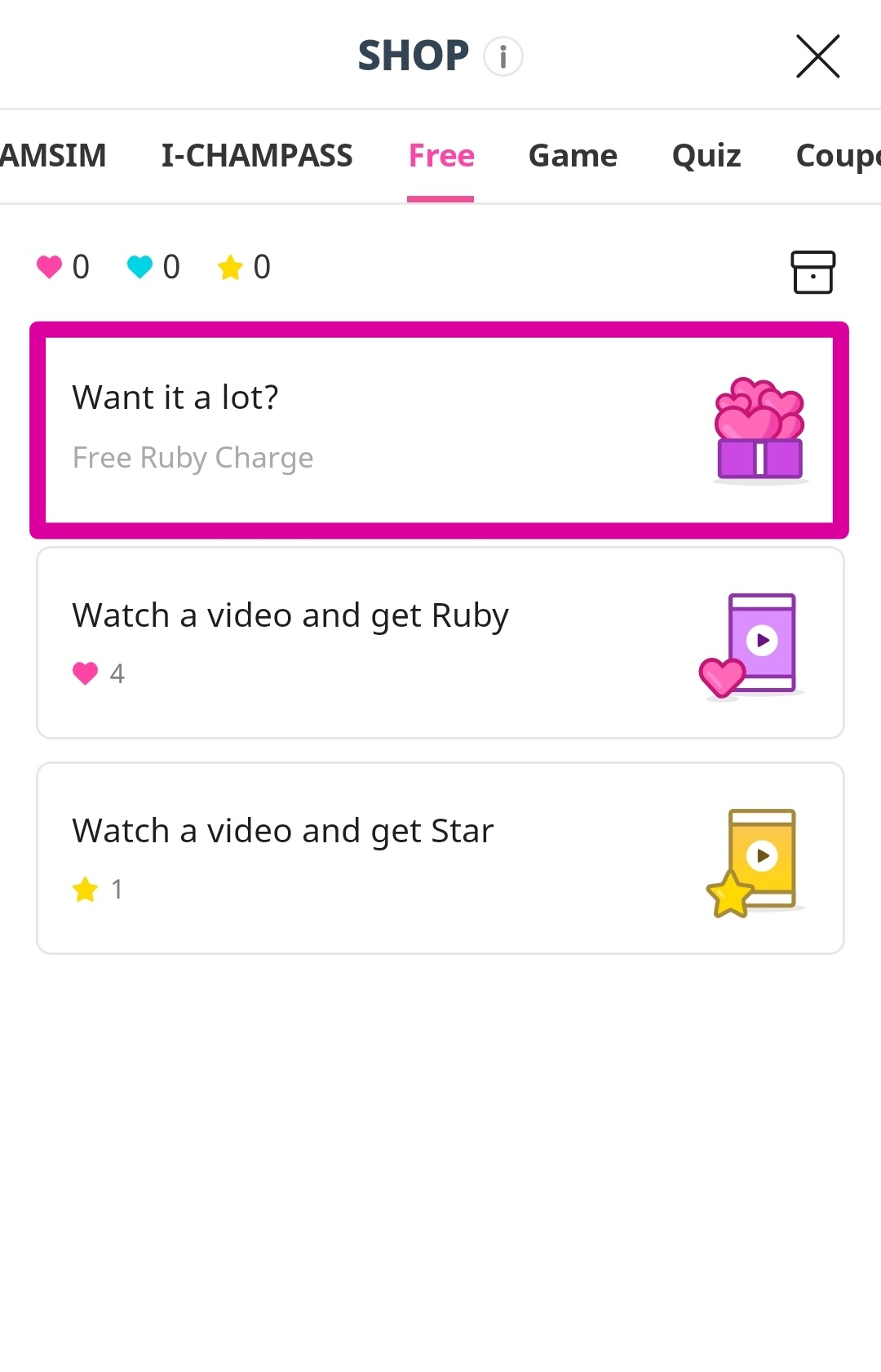This screenshot has width=881, height=1372.
Task: Open the Coupon tab
Action: (836, 155)
